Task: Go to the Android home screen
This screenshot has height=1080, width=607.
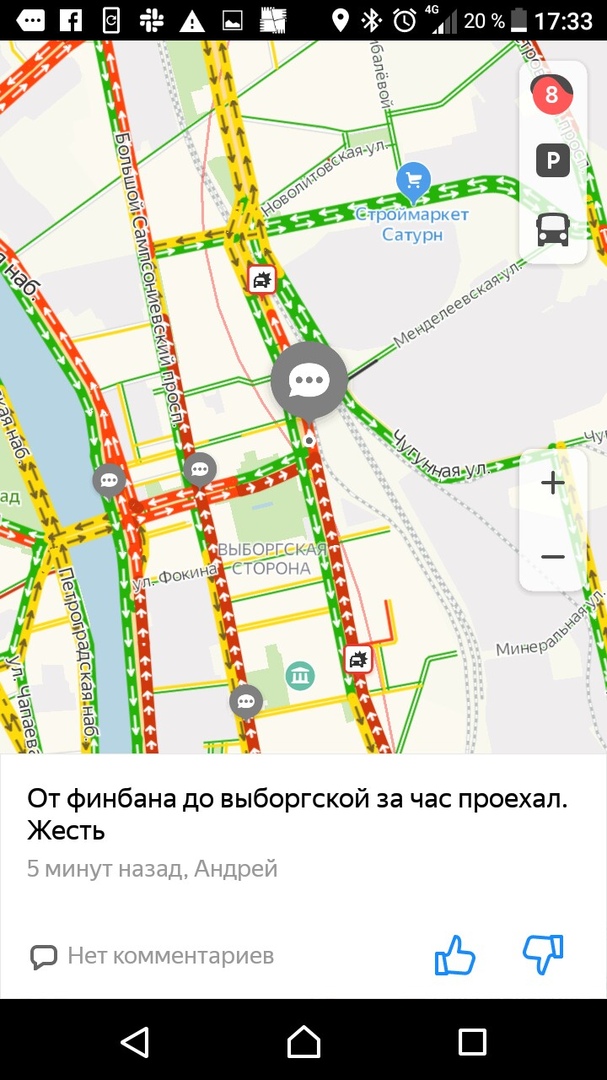Action: click(303, 1042)
